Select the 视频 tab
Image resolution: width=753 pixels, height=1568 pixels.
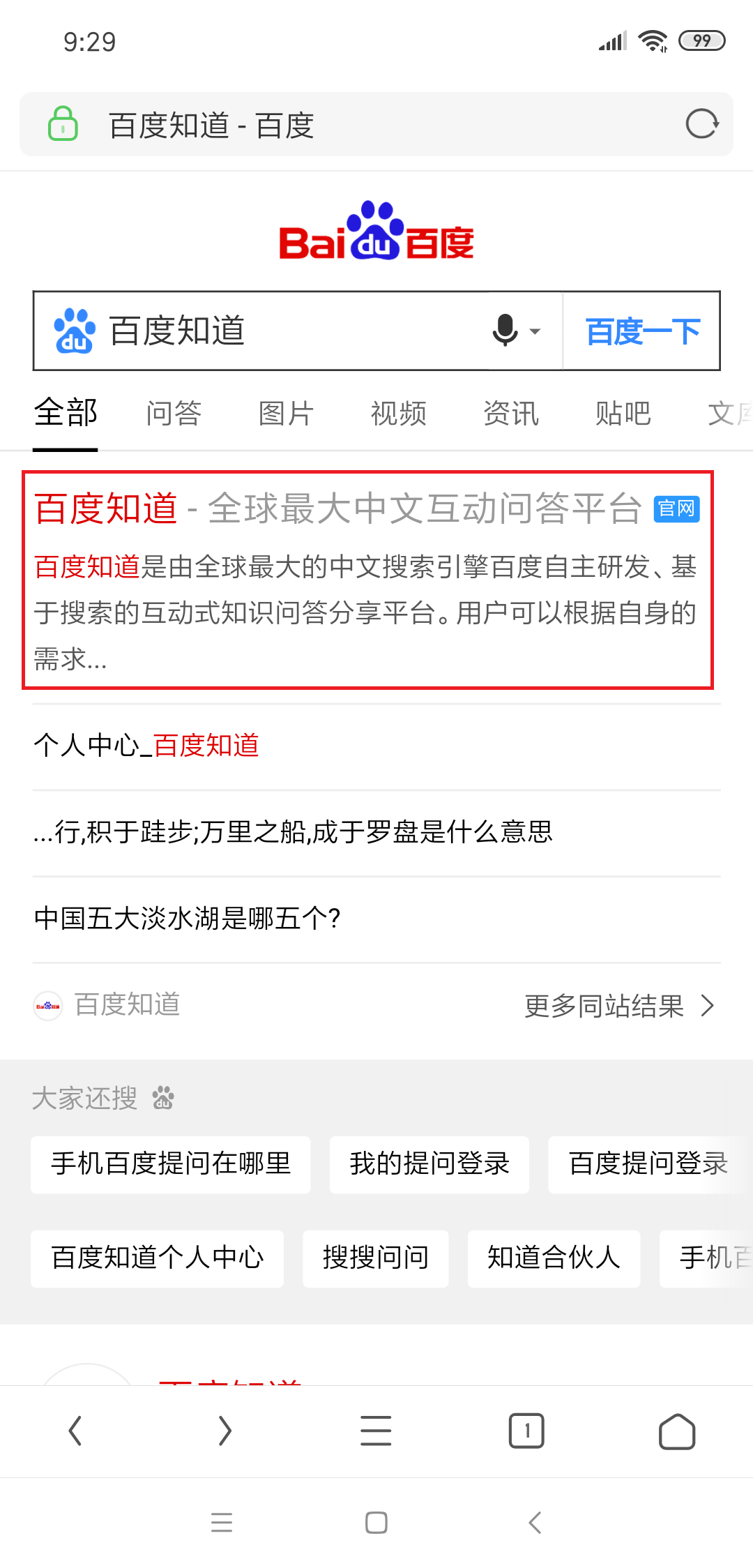398,414
